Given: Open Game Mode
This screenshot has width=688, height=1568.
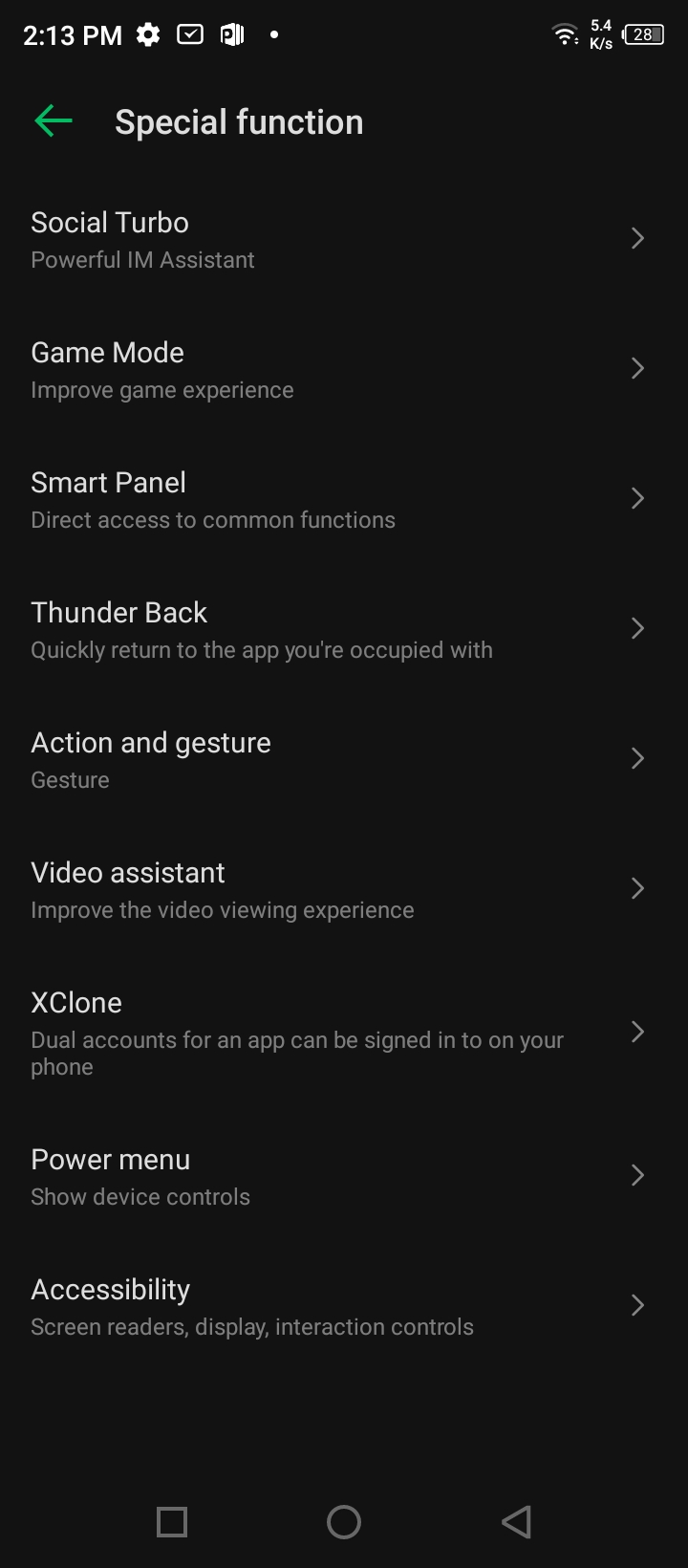Looking at the screenshot, I should point(344,370).
